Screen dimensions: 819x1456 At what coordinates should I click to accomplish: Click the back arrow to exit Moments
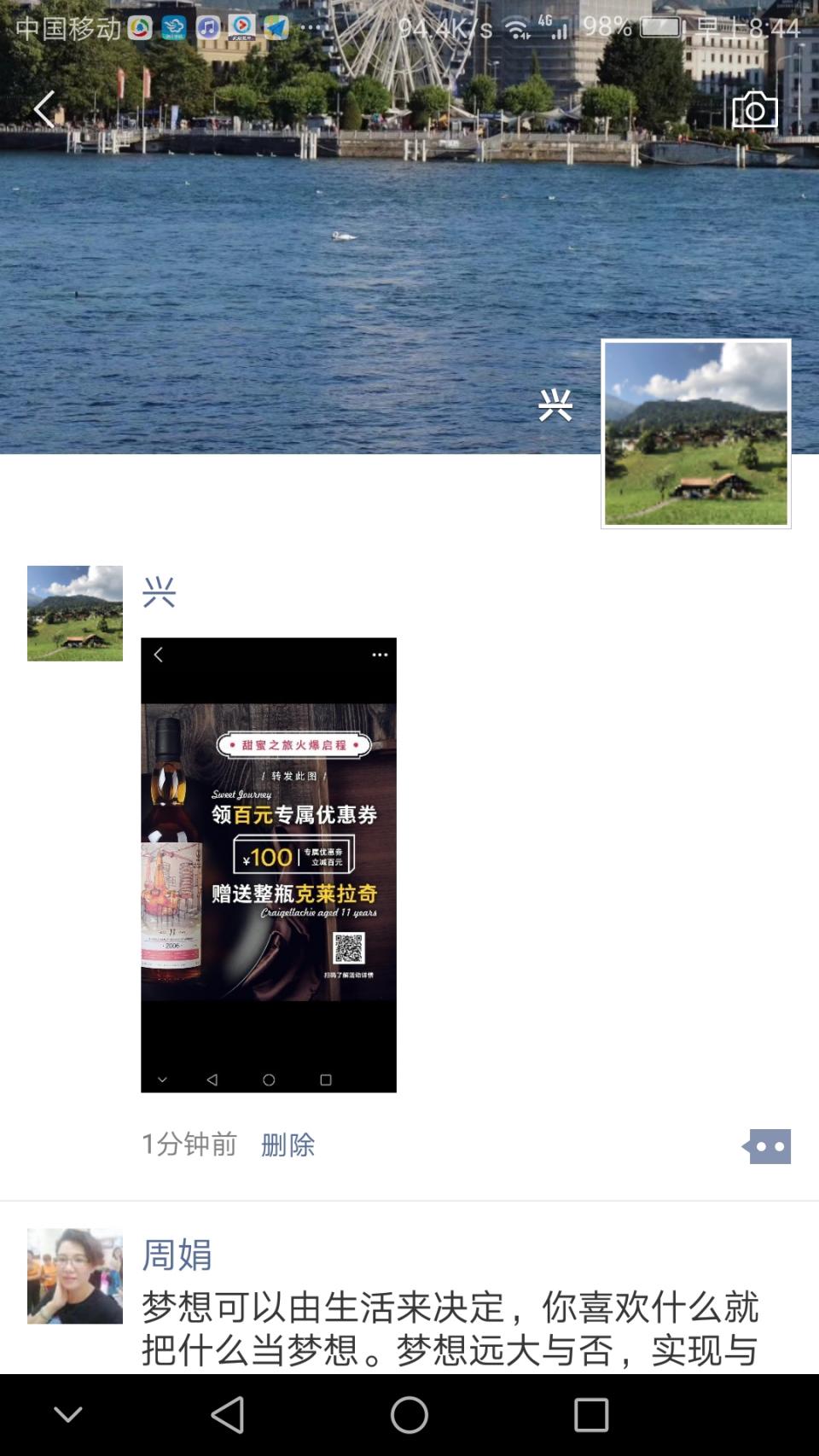(44, 108)
